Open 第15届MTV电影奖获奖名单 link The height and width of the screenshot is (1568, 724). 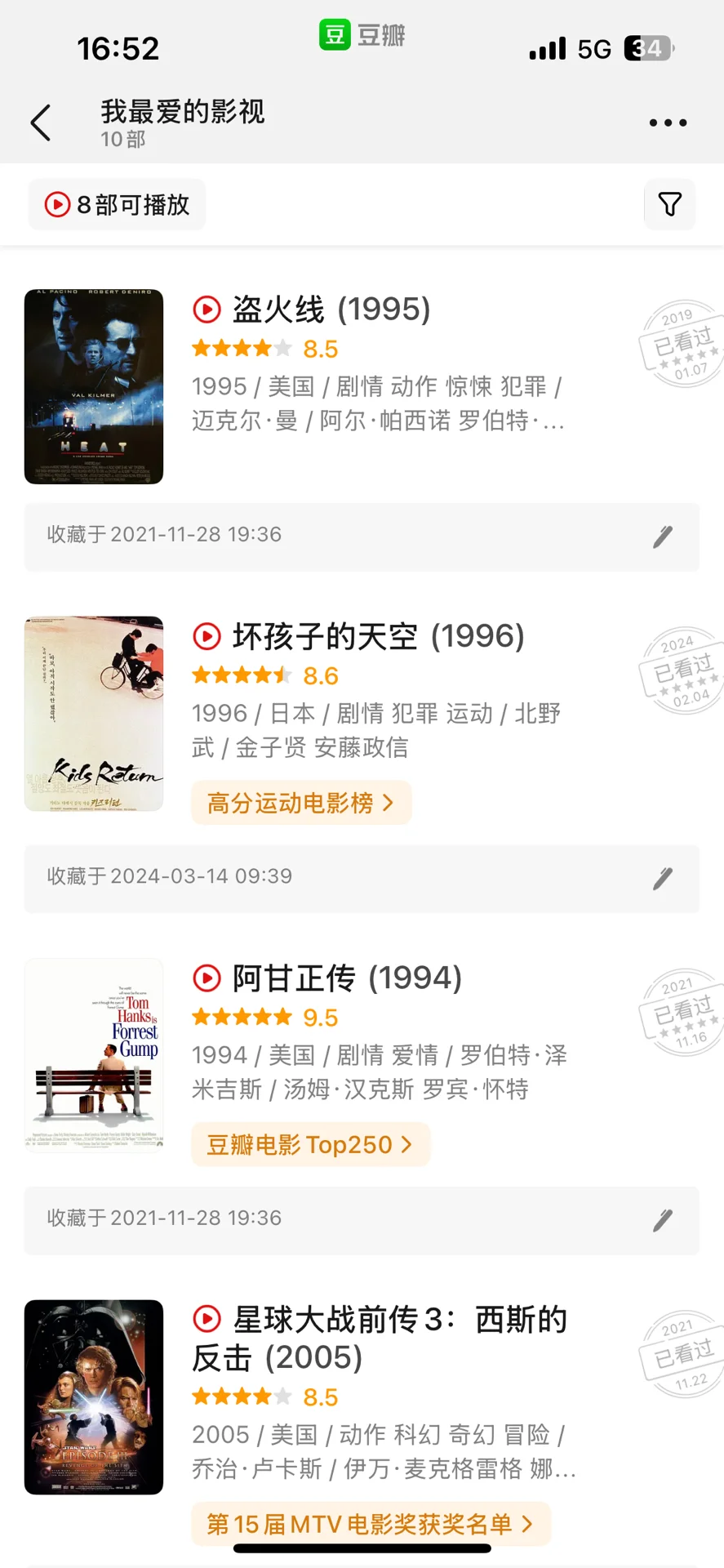(370, 1524)
